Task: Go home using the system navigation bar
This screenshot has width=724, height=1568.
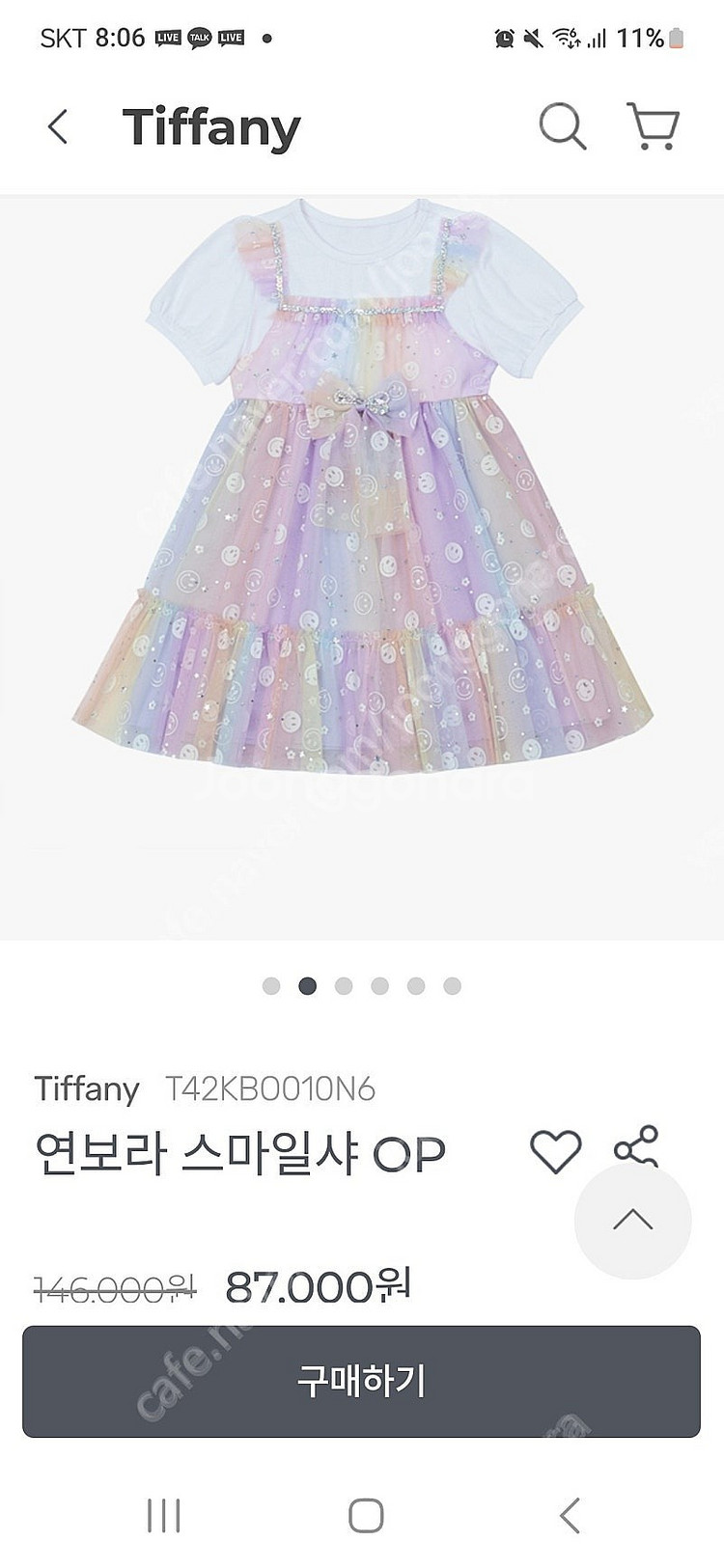Action: click(x=366, y=1516)
